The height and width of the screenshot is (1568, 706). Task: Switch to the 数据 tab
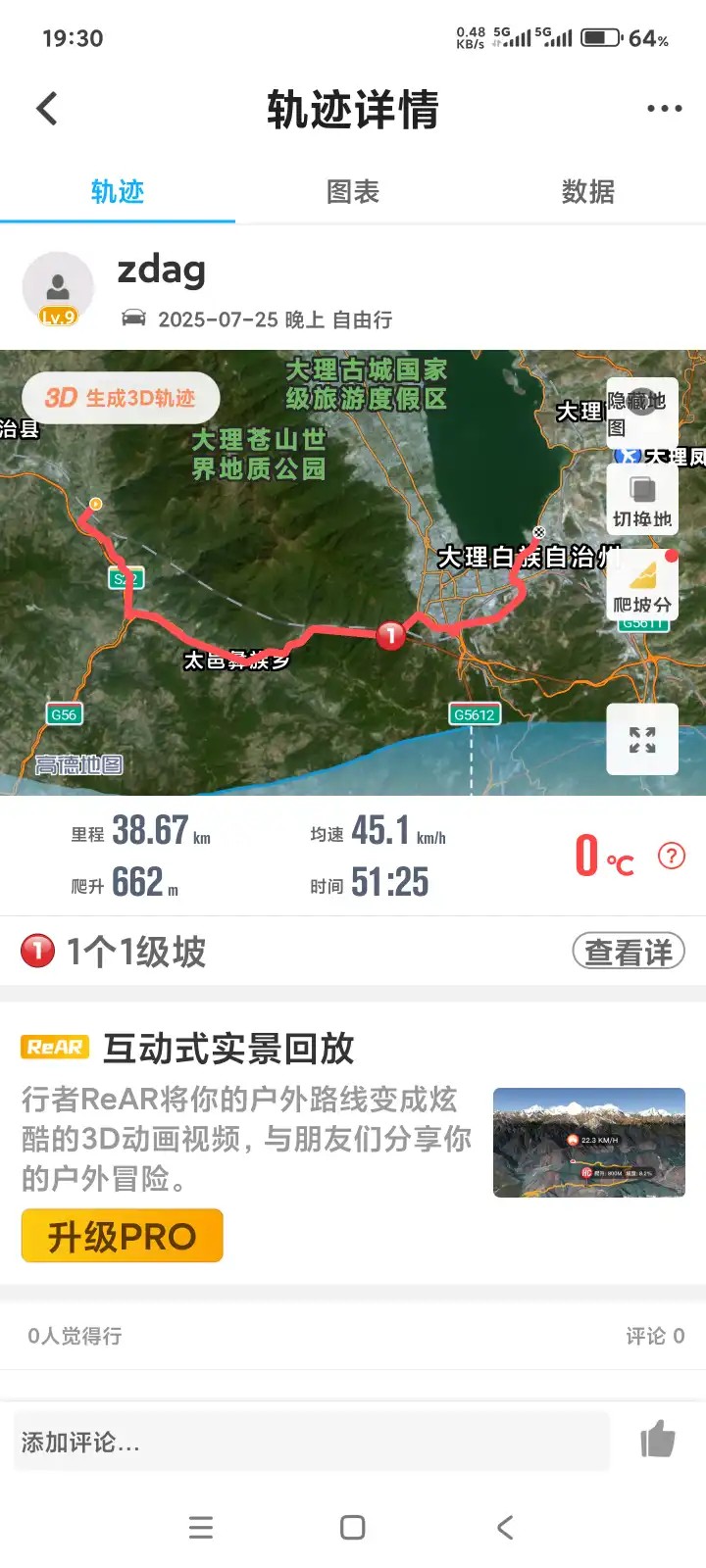(587, 192)
